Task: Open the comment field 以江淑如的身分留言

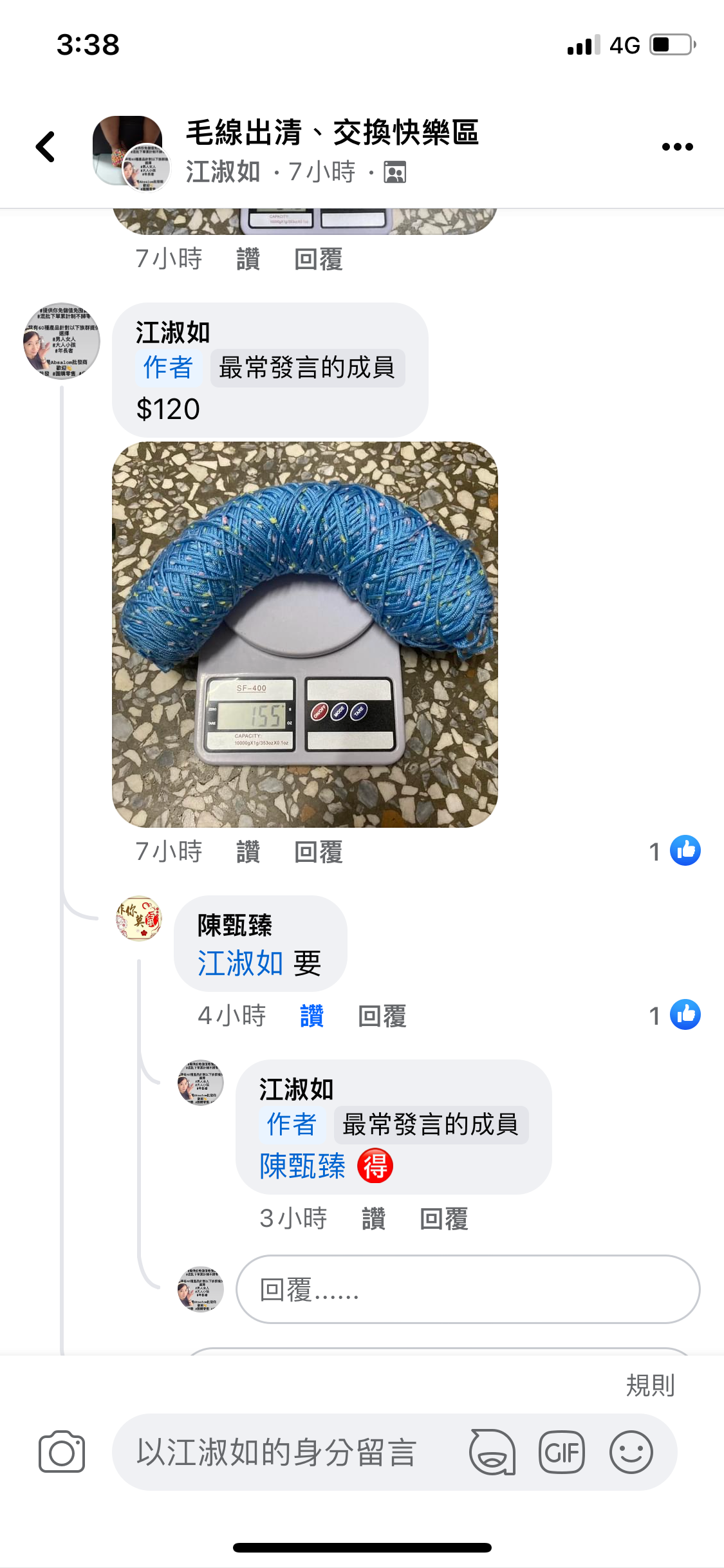Action: point(277,1453)
